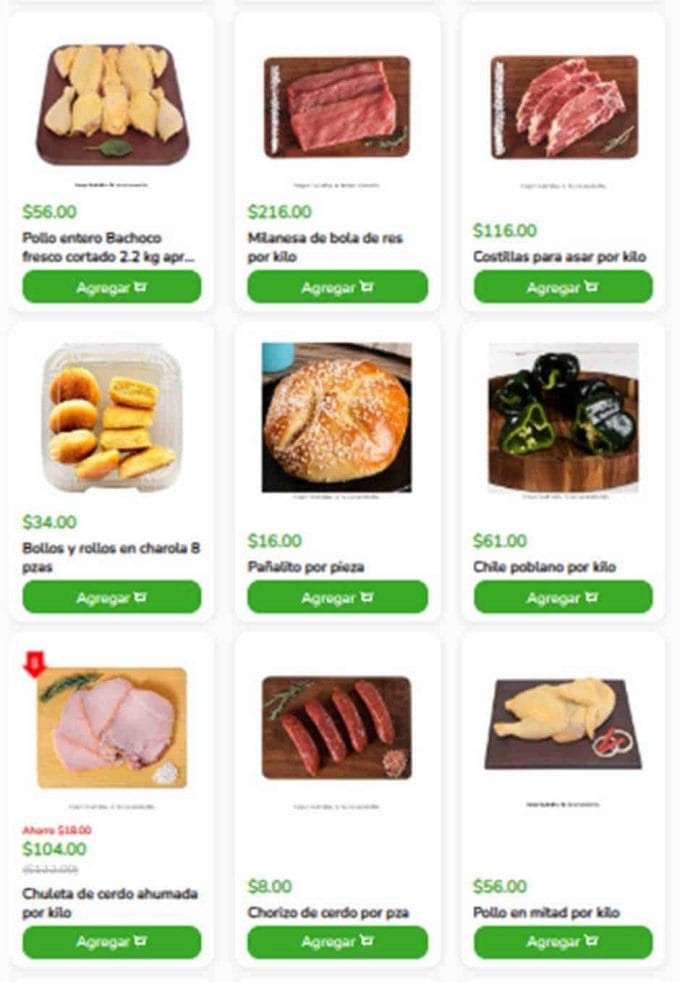Screen dimensions: 680x982
Task: Open the Costillas para asar product image
Action: coord(563,107)
